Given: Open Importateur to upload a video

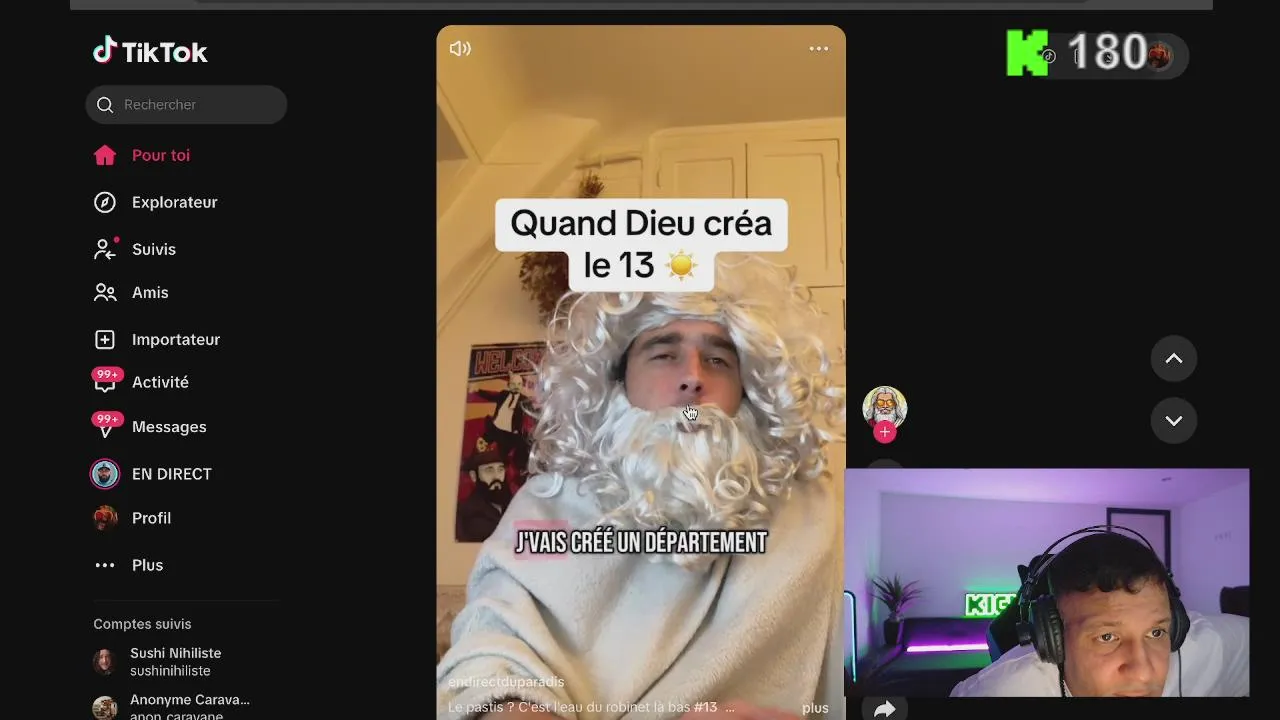Looking at the screenshot, I should pyautogui.click(x=175, y=339).
